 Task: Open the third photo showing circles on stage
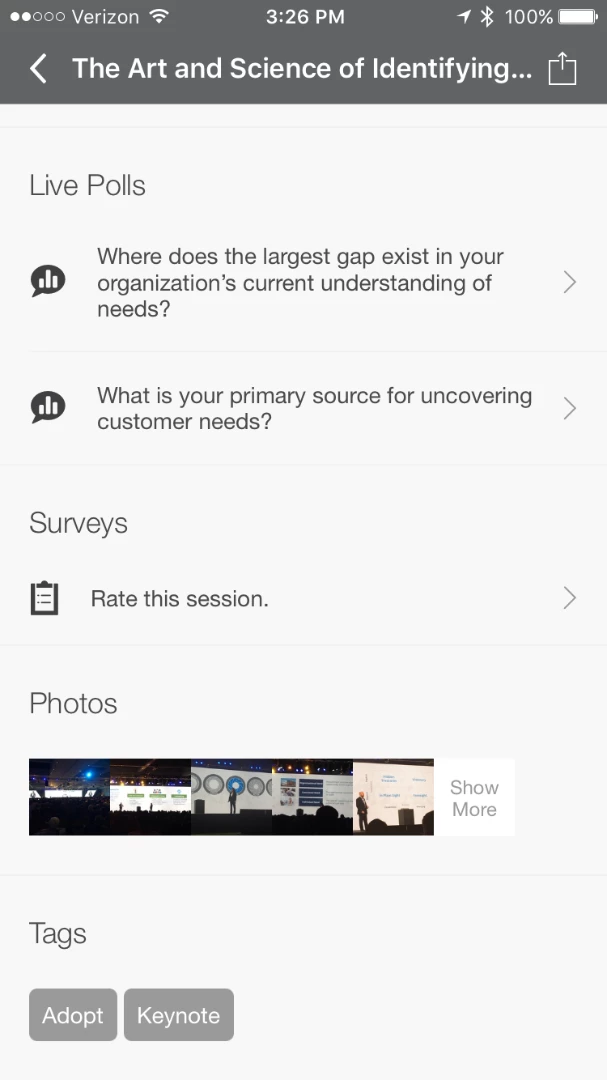(231, 797)
